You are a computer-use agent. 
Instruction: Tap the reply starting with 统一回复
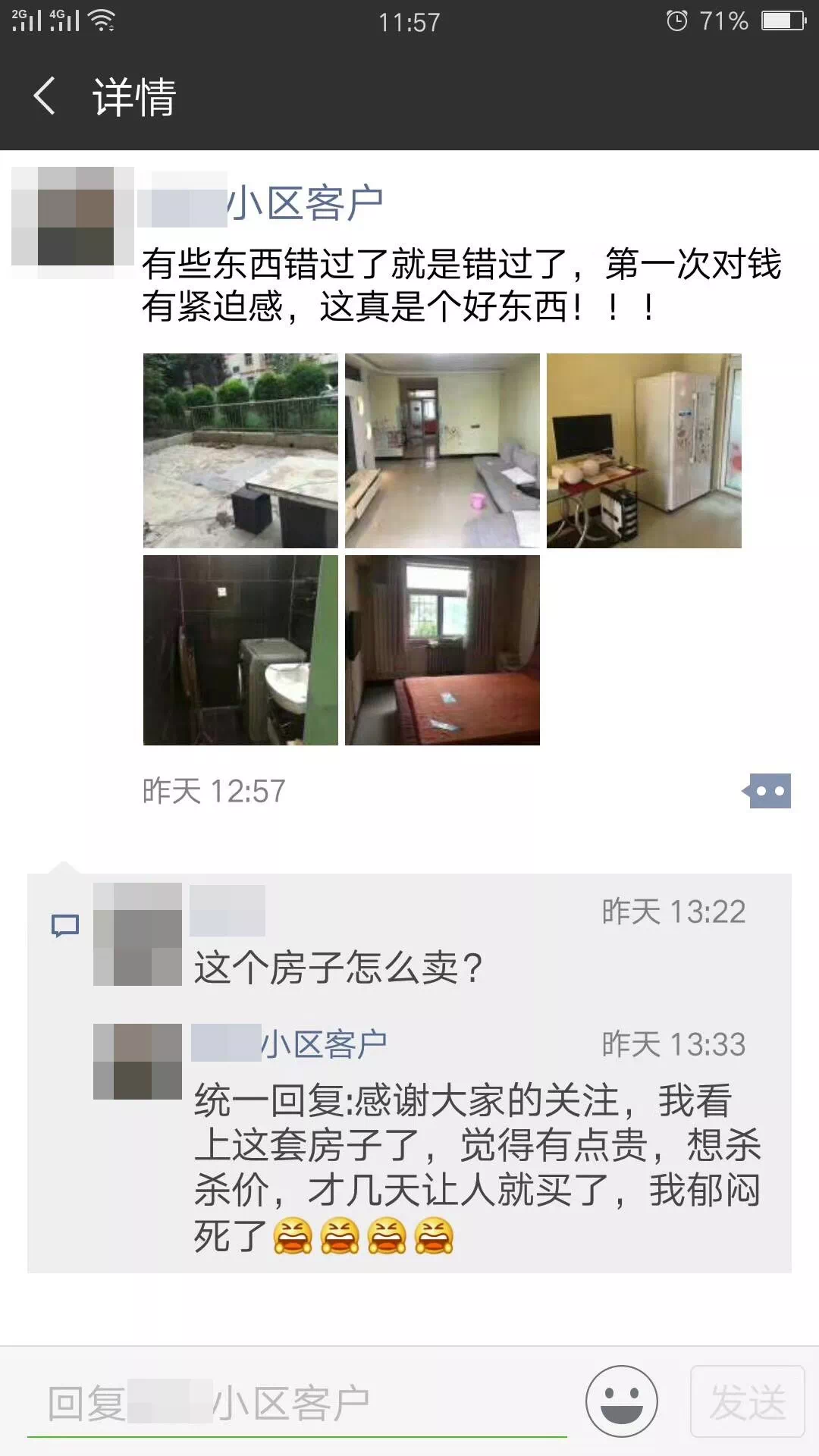[x=476, y=1168]
